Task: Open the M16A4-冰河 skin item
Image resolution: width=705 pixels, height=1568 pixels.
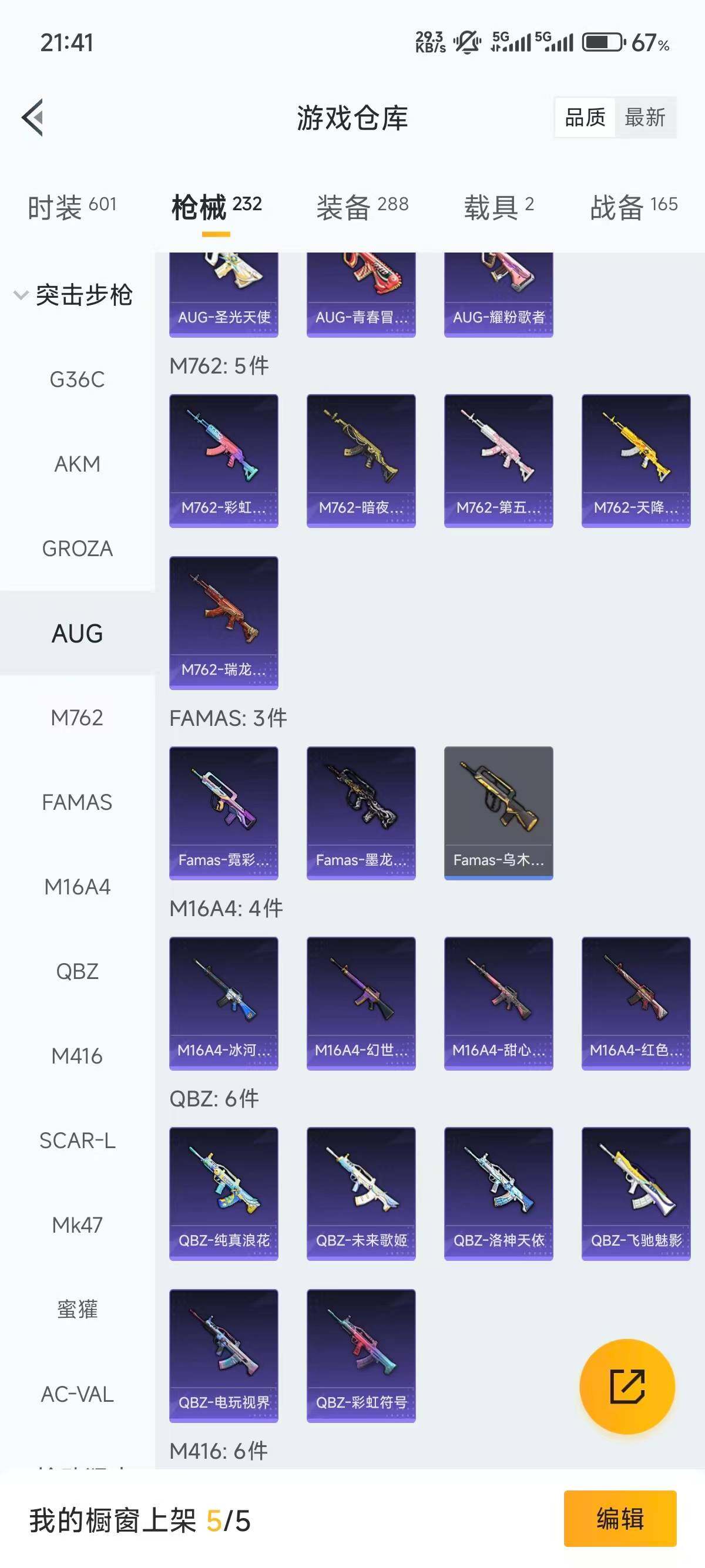Action: 223,1003
